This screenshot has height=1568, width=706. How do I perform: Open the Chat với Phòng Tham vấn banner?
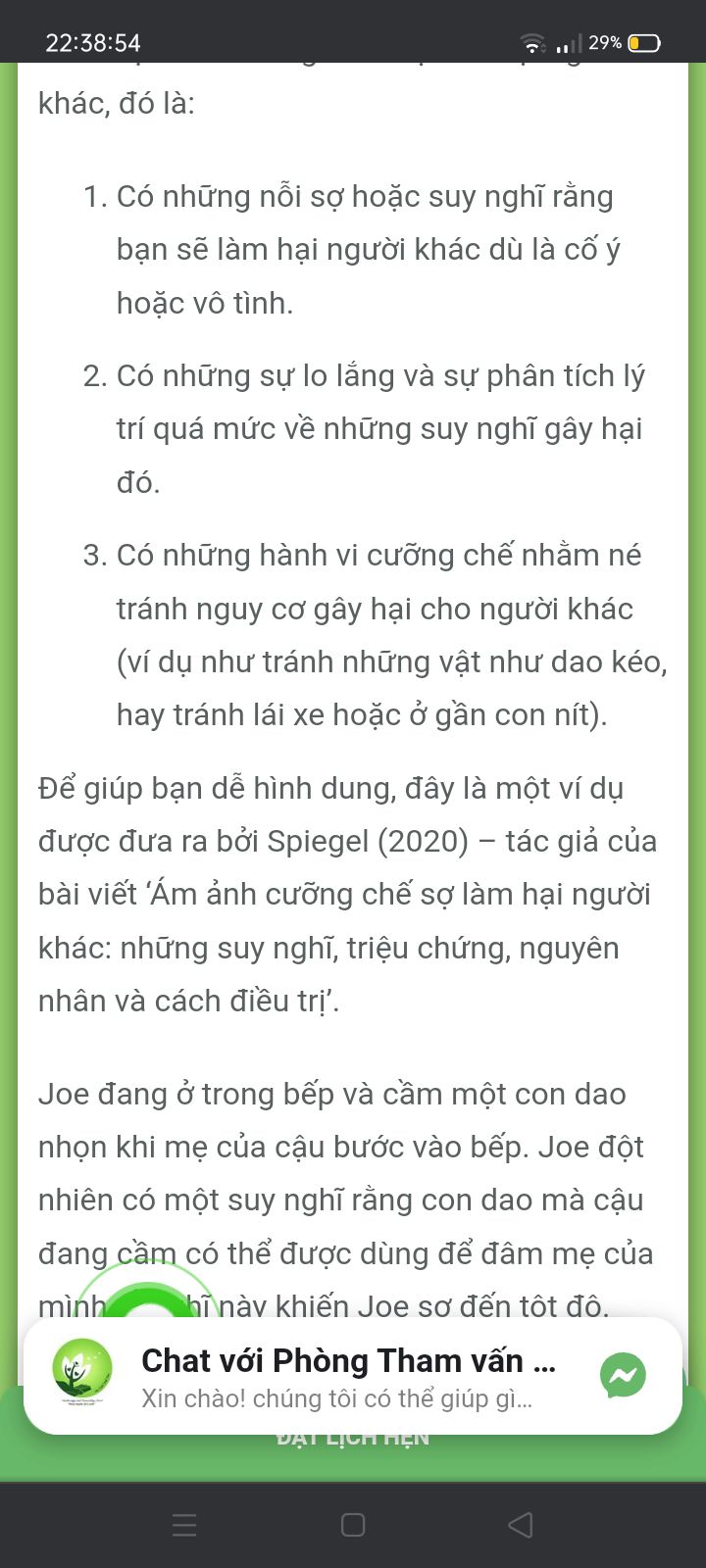(x=352, y=1376)
